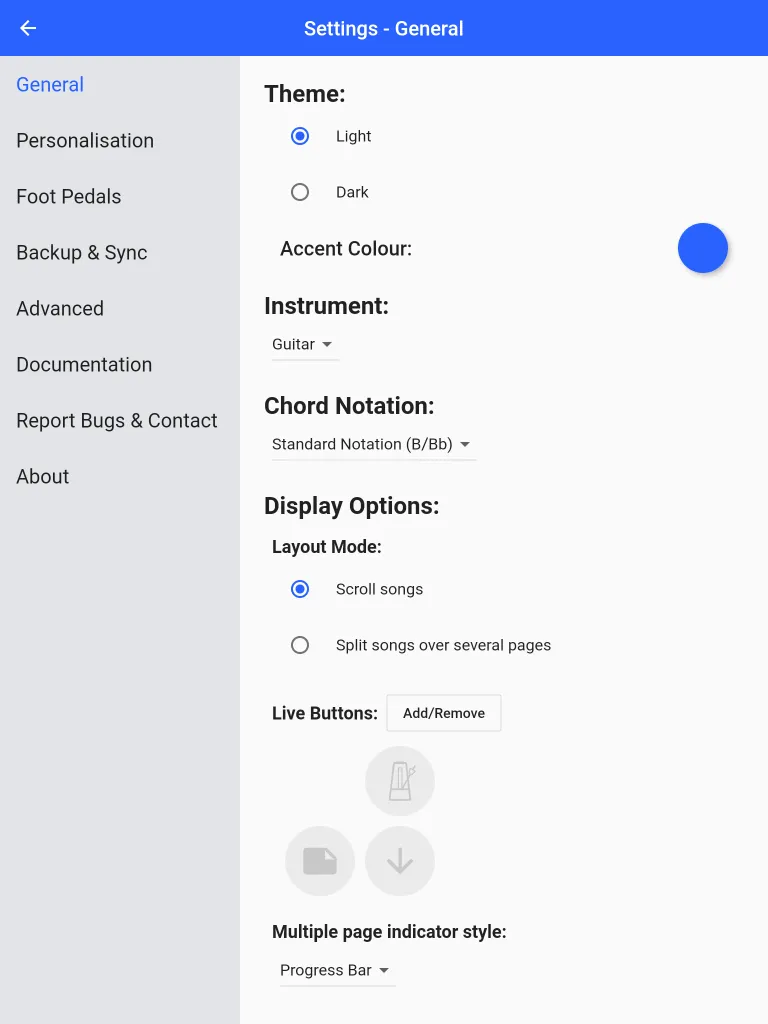Click the page/document Live Button icon
Viewport: 768px width, 1024px height.
coord(320,861)
